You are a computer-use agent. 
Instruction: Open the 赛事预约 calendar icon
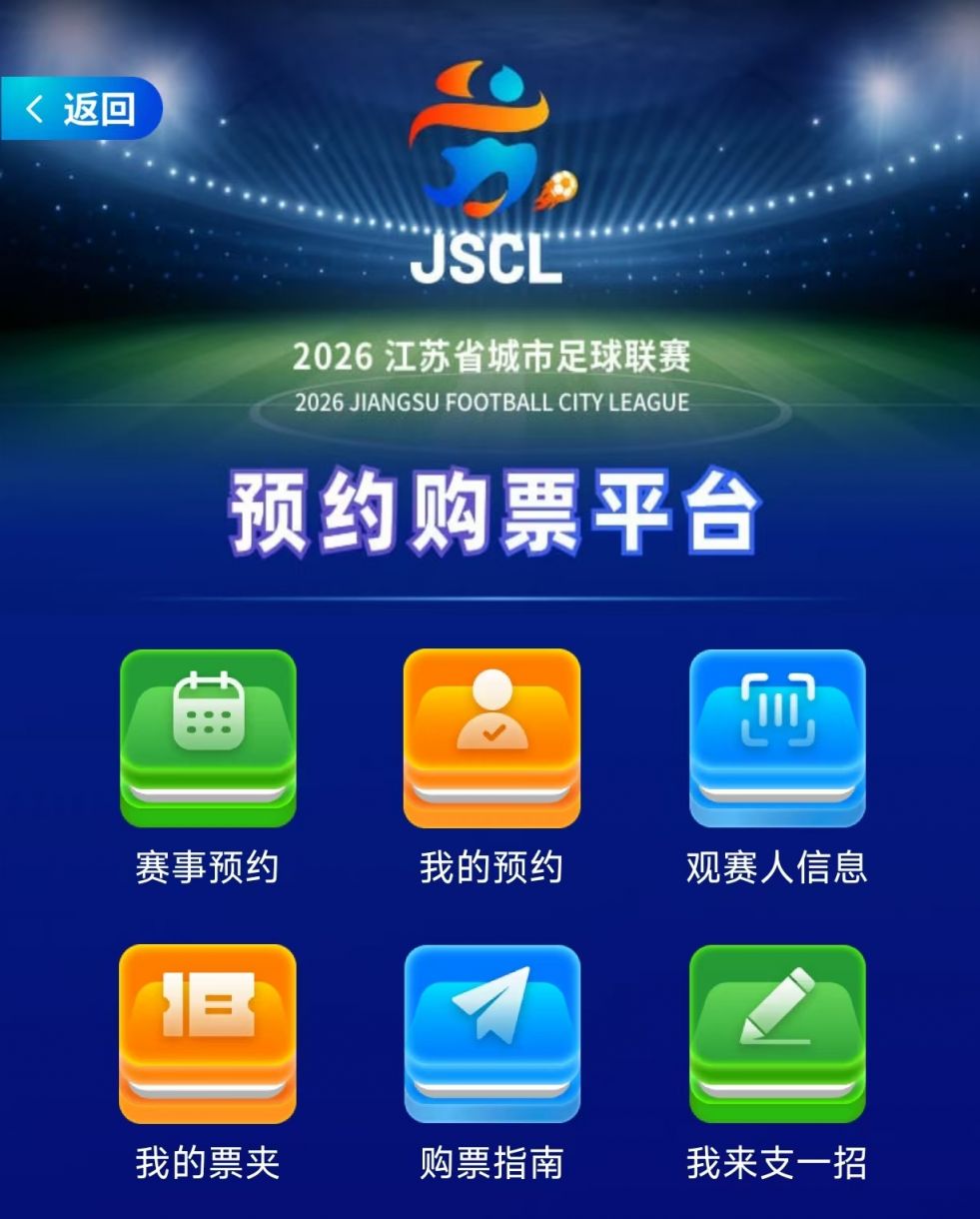pos(207,739)
